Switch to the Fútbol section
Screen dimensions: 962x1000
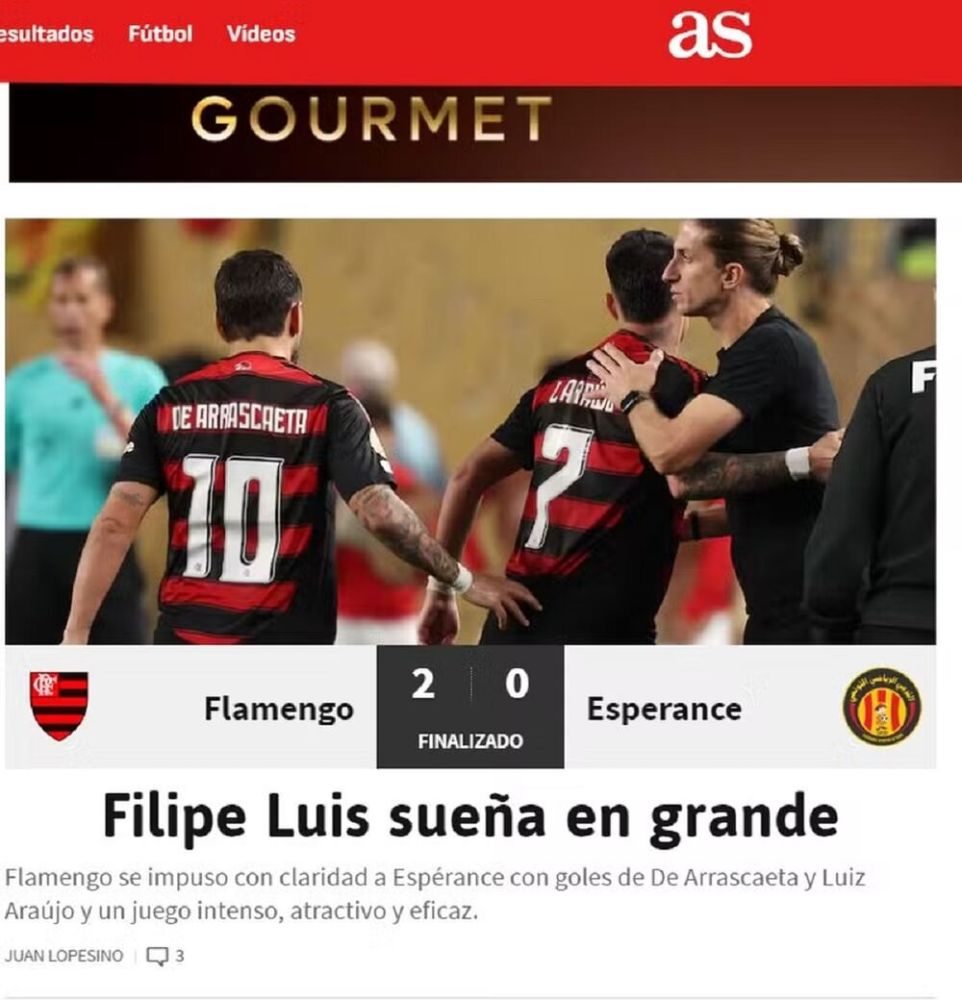click(161, 34)
